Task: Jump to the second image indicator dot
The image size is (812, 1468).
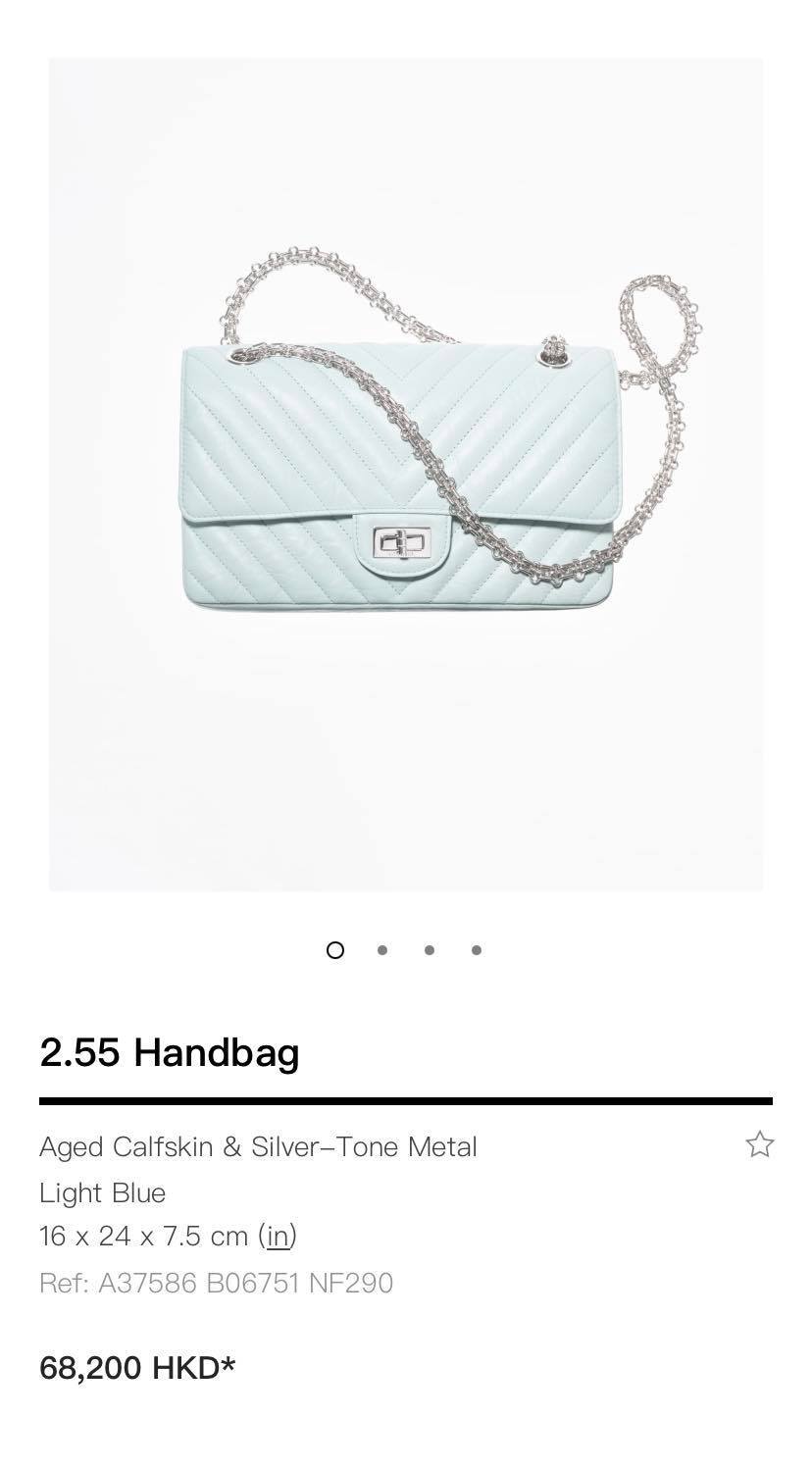Action: 382,949
